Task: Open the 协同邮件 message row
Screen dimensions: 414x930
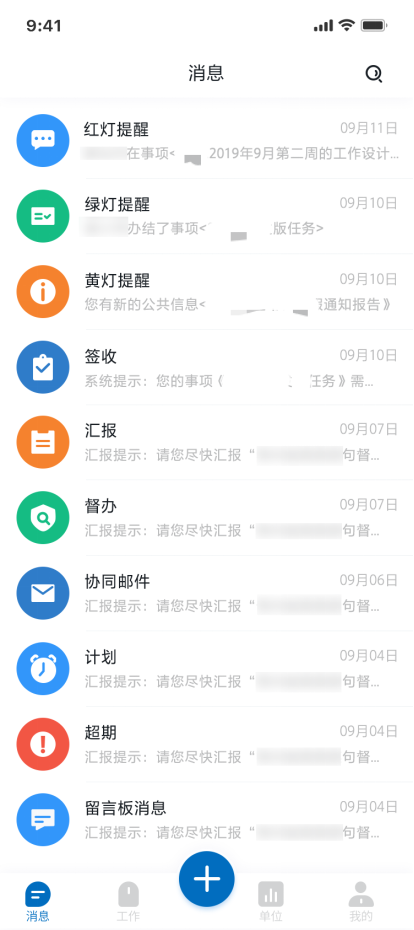Action: pos(207,593)
